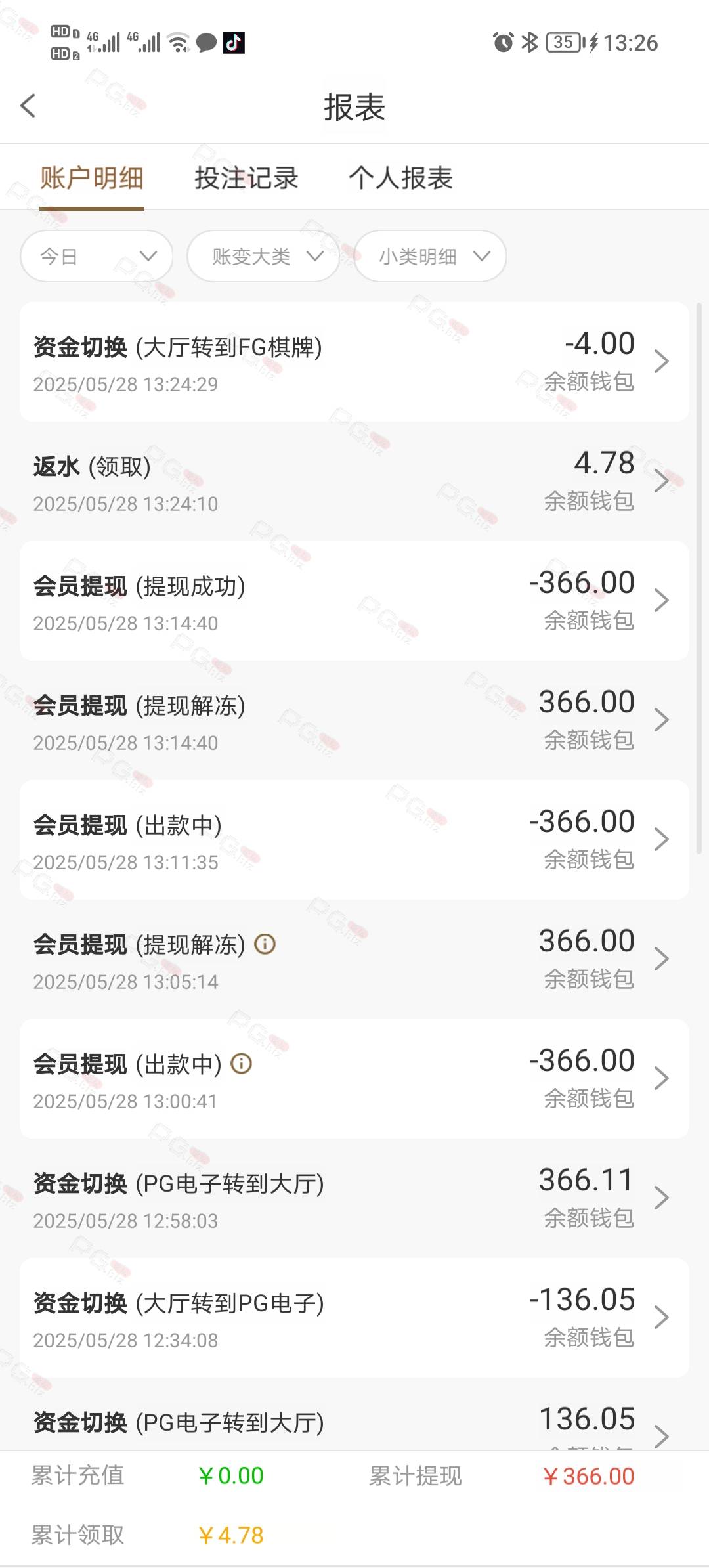Tap the info icon beside 13:05:14 提现解冻
Screen dimensions: 709x1568
[x=265, y=944]
